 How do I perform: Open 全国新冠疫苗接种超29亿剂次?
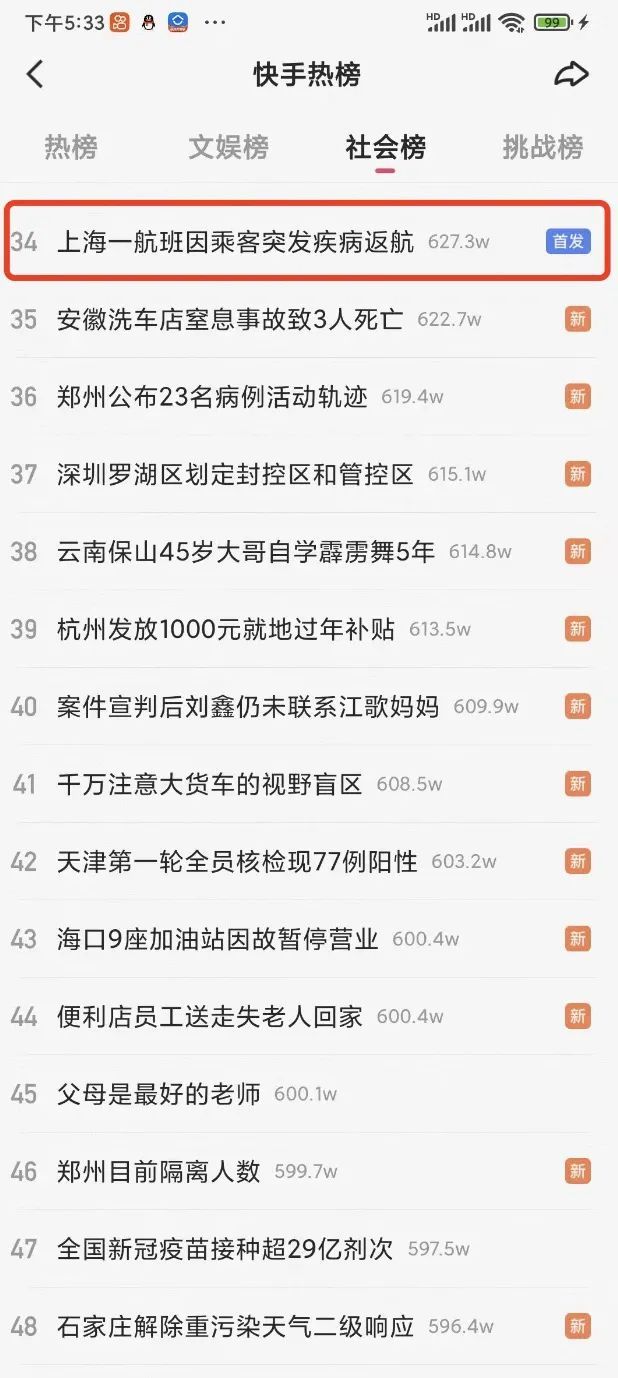click(x=225, y=1249)
